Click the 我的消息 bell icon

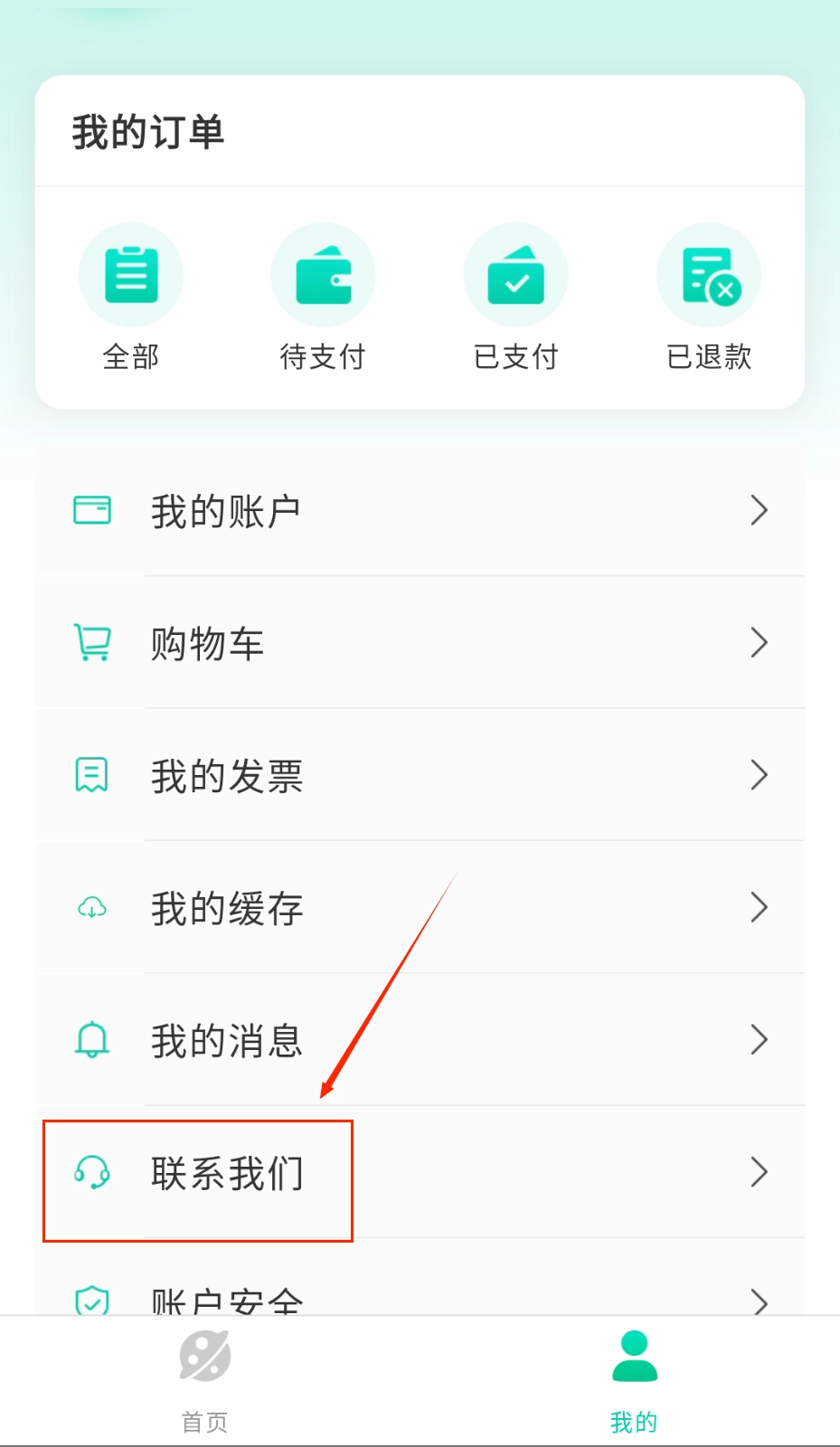[91, 1039]
